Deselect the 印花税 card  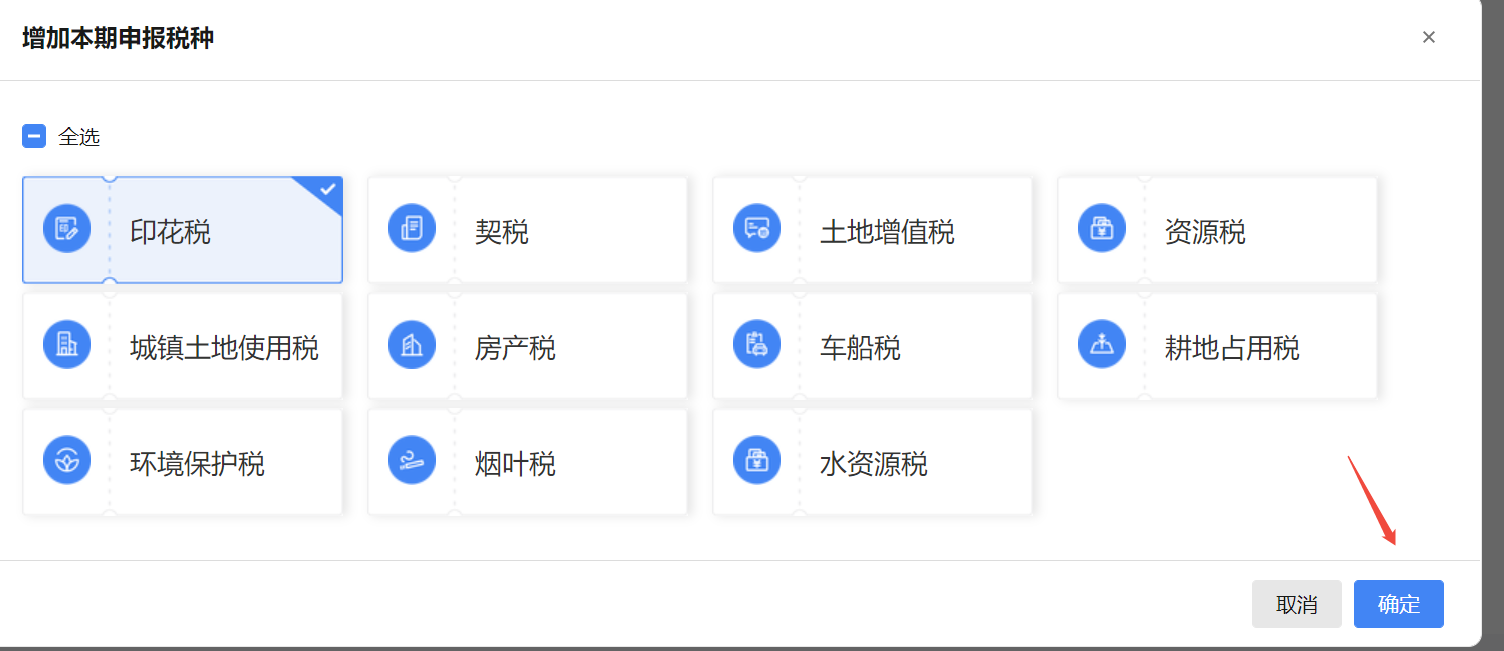pos(182,231)
